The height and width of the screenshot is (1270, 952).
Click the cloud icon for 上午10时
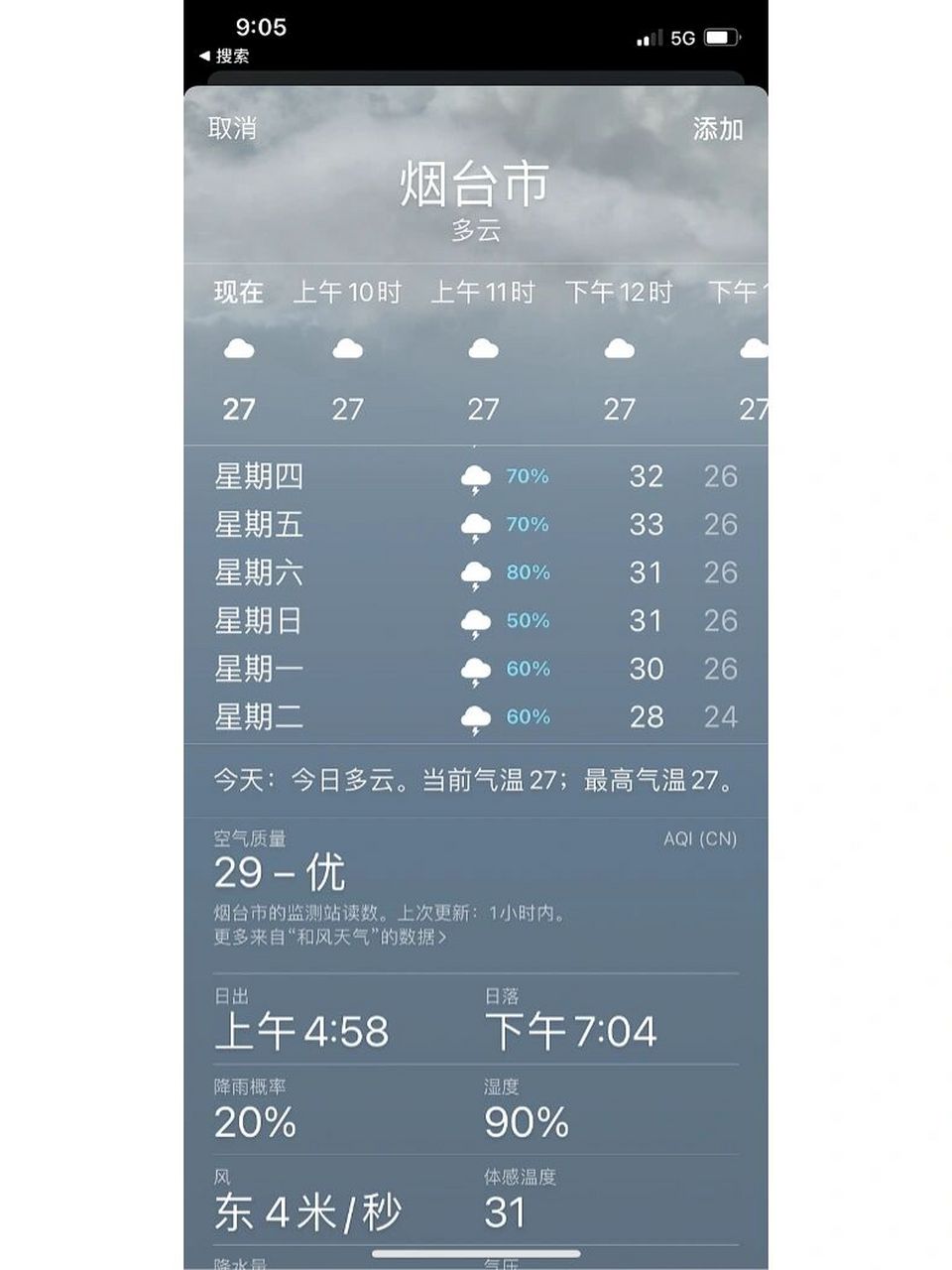pyautogui.click(x=347, y=349)
